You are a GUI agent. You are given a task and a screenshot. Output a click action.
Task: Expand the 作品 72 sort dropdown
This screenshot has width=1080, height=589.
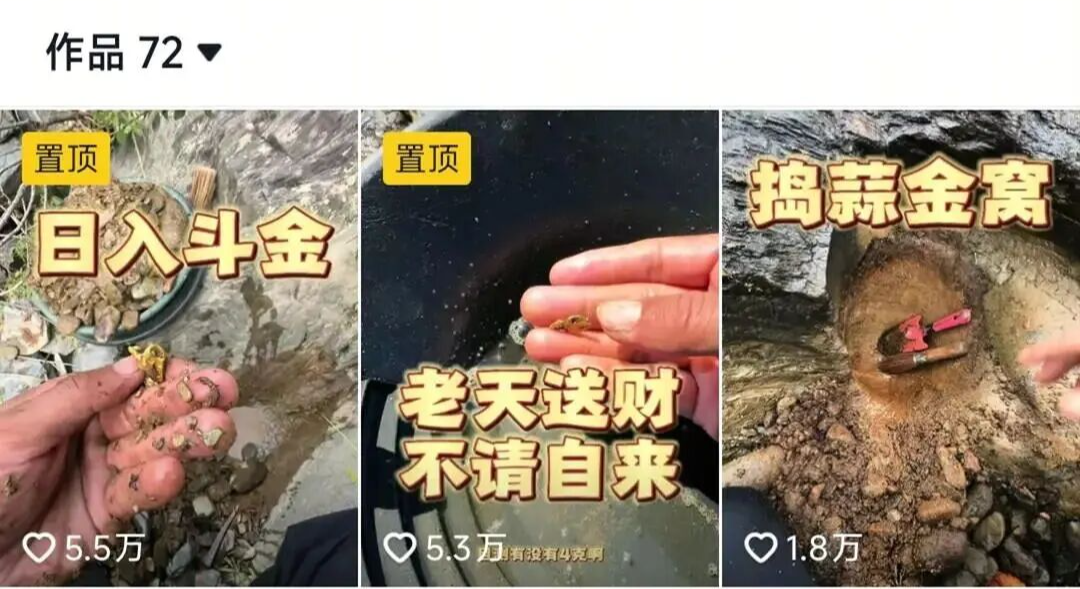pyautogui.click(x=209, y=53)
